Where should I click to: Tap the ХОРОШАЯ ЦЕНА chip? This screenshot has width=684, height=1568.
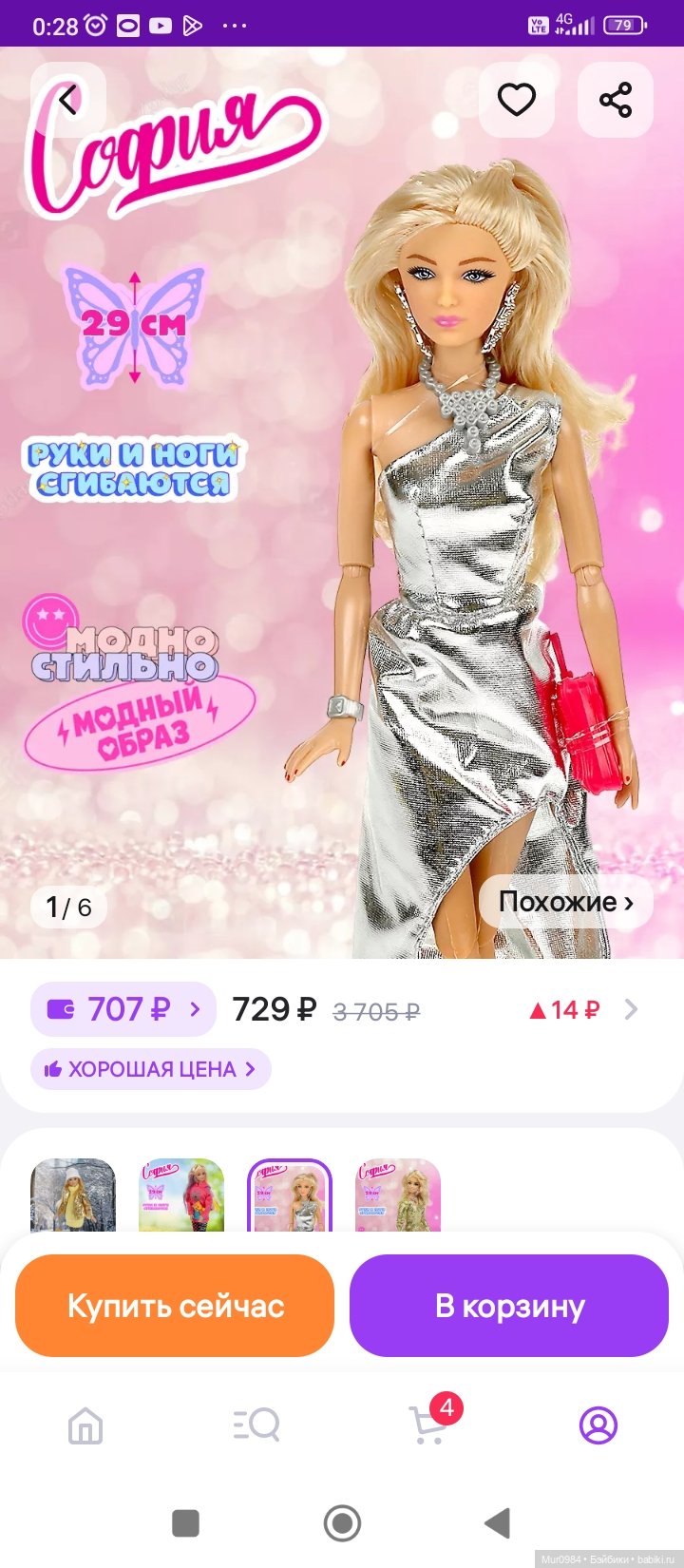tap(151, 1069)
